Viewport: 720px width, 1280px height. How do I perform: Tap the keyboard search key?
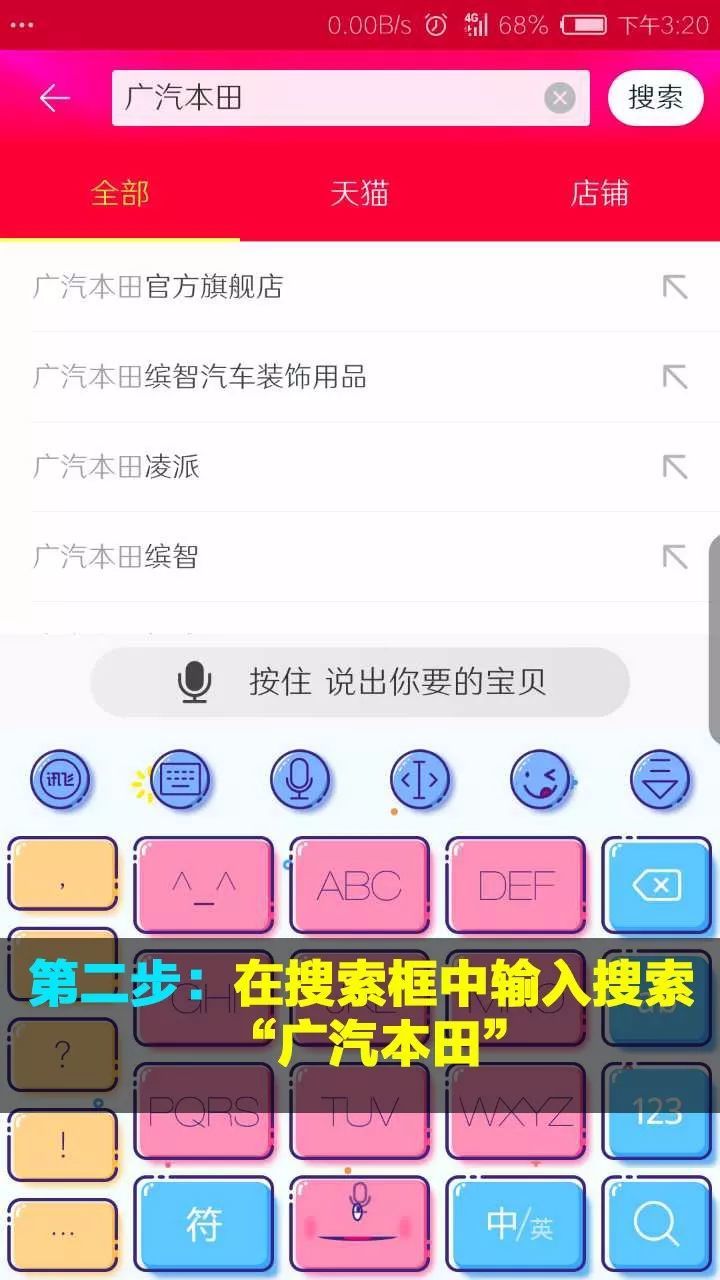tap(656, 1224)
